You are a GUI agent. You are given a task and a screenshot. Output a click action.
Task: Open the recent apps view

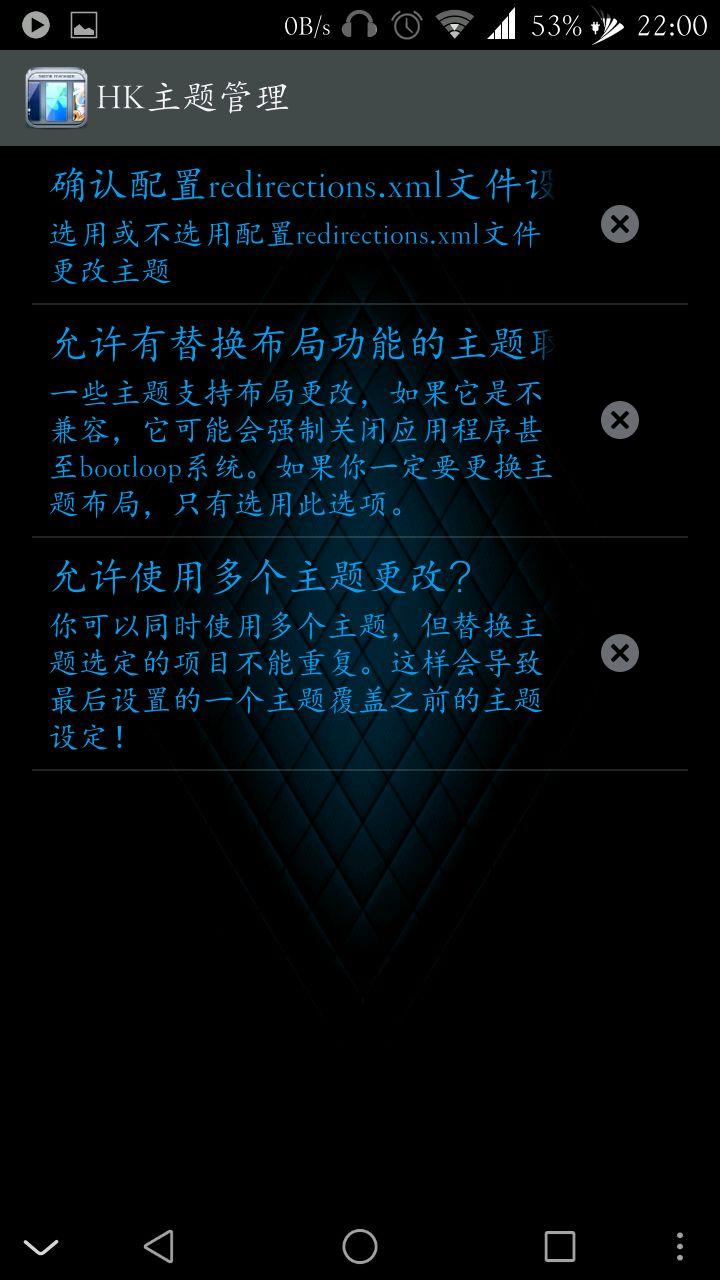click(560, 1246)
